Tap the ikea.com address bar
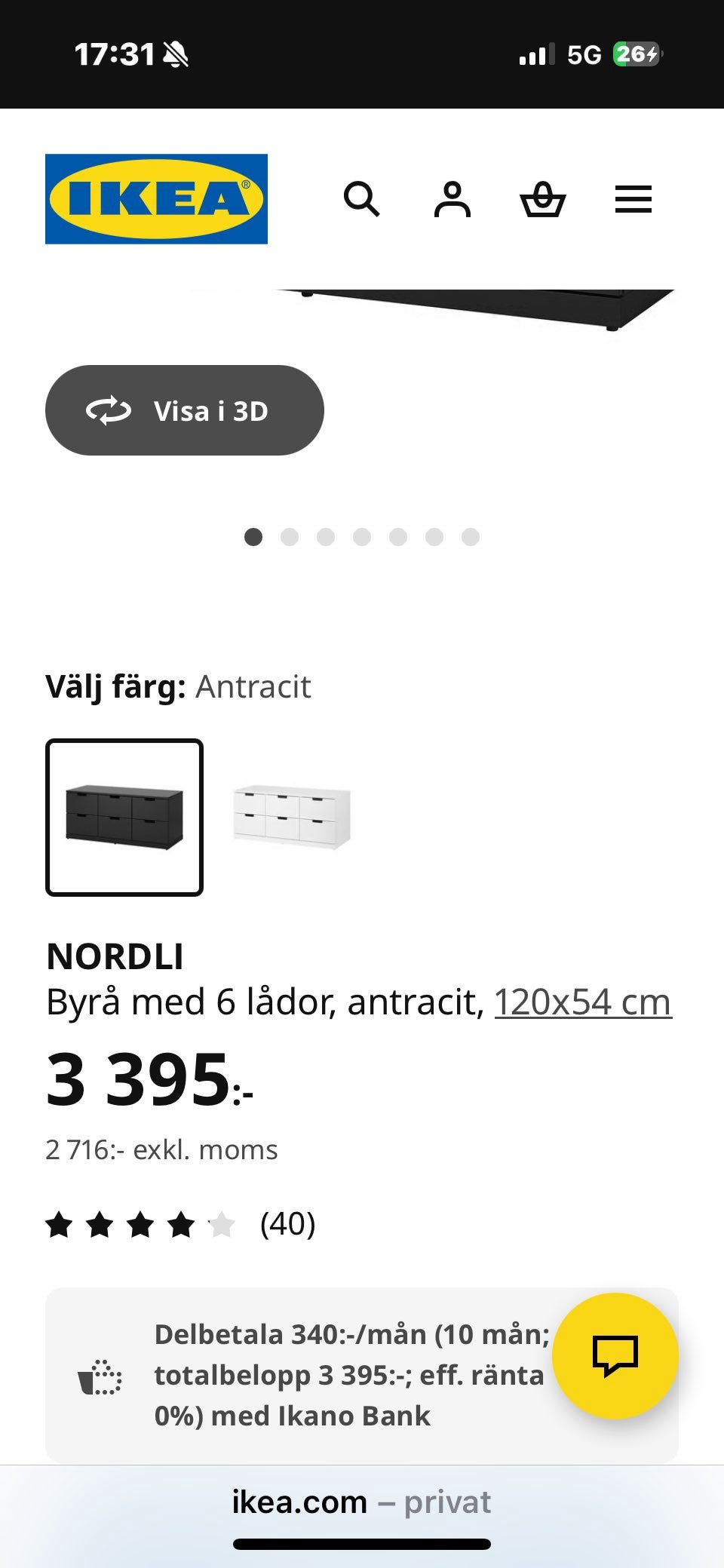This screenshot has height=1568, width=724. point(361,1502)
